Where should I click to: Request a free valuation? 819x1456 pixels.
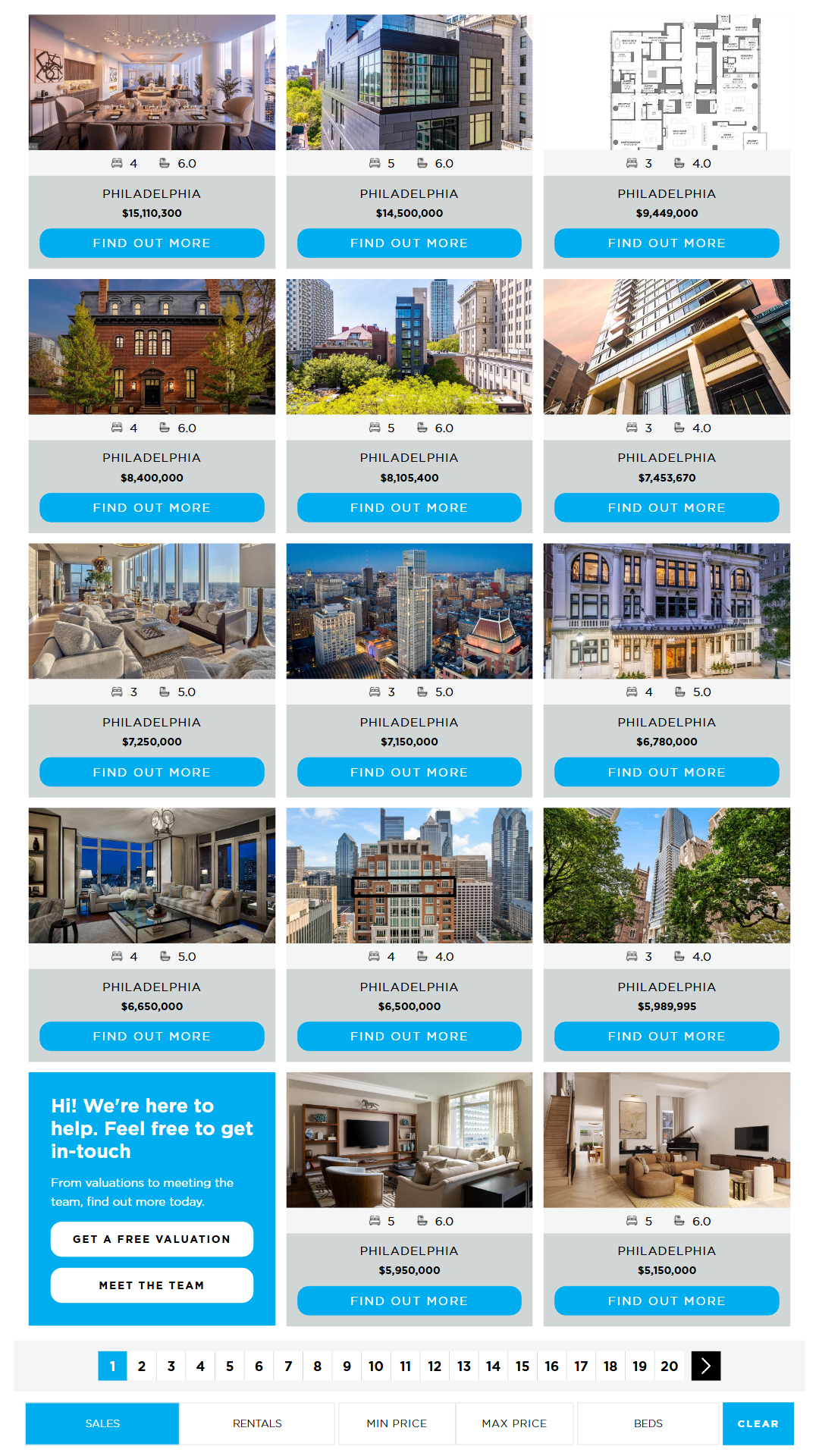[152, 1239]
